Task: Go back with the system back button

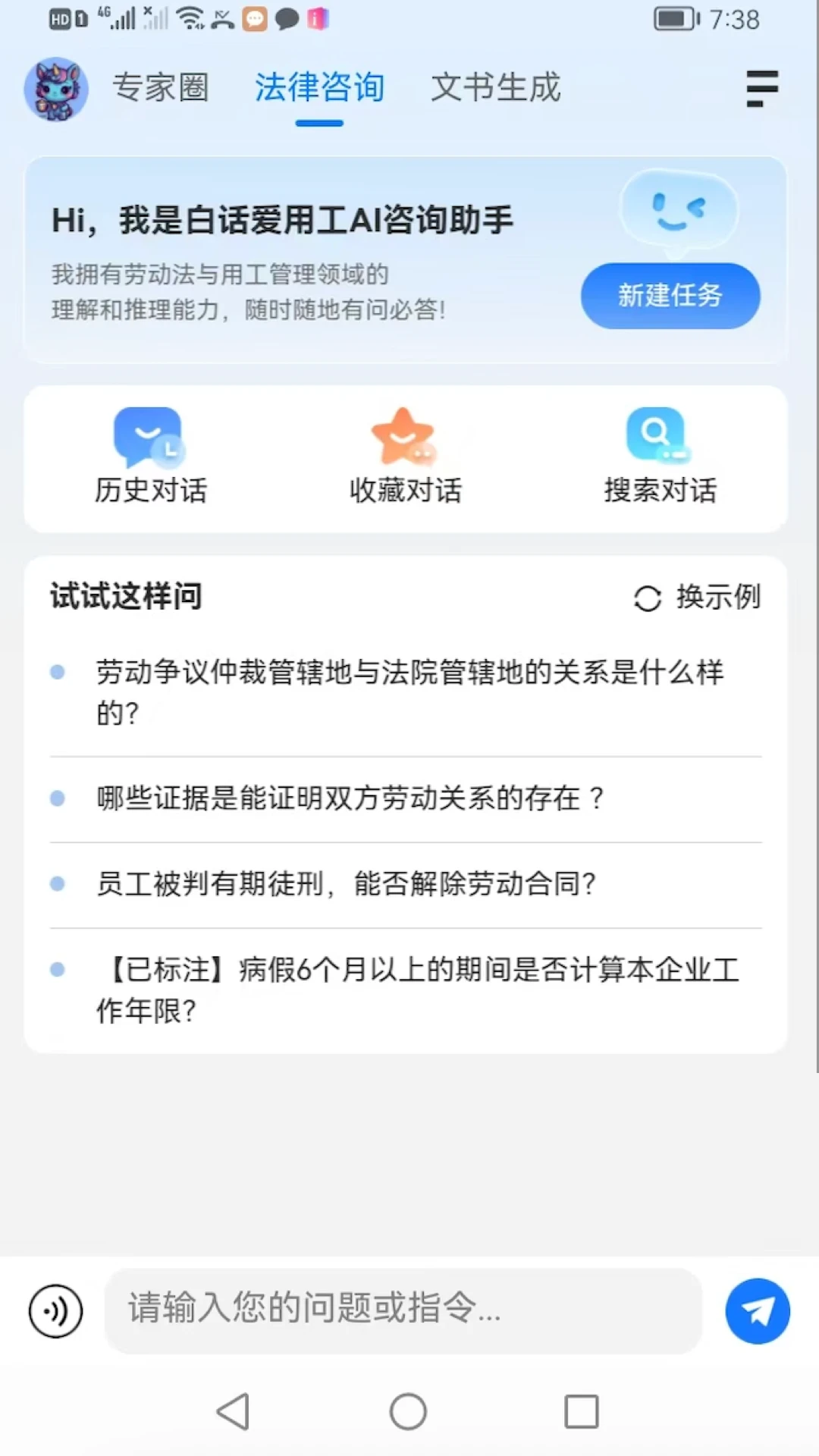Action: (x=233, y=1412)
